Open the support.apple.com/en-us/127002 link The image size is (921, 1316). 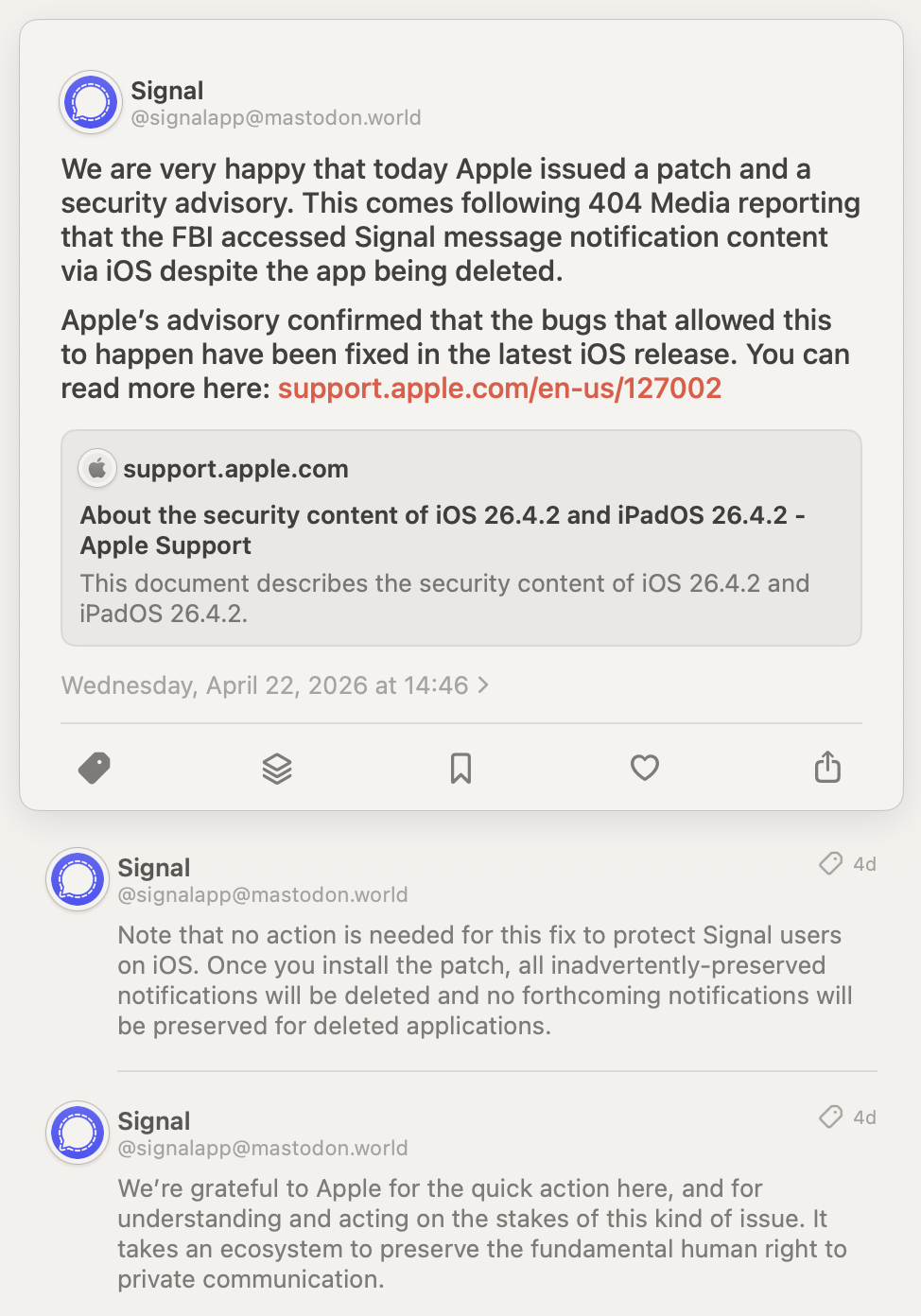tap(499, 389)
